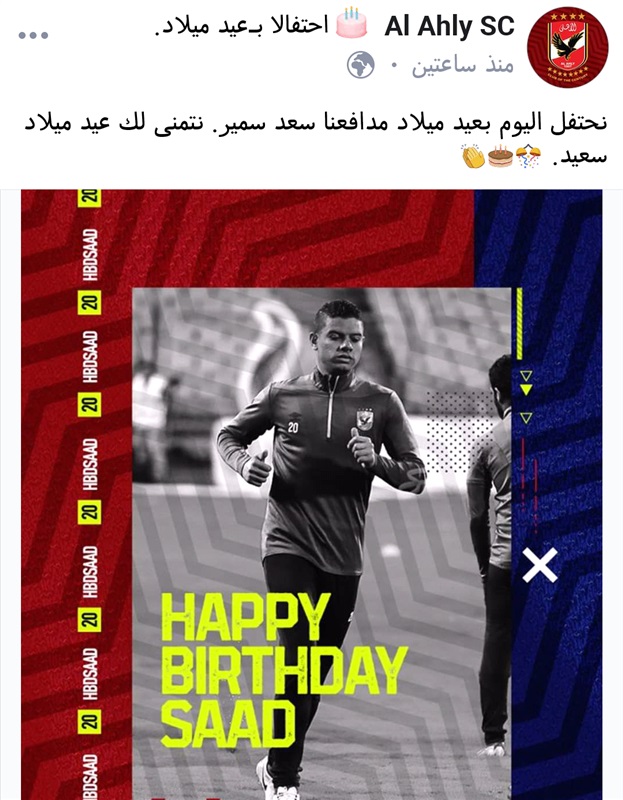Open the Al Ahly SC page name
Image resolution: width=623 pixels, height=800 pixels.
tap(450, 27)
